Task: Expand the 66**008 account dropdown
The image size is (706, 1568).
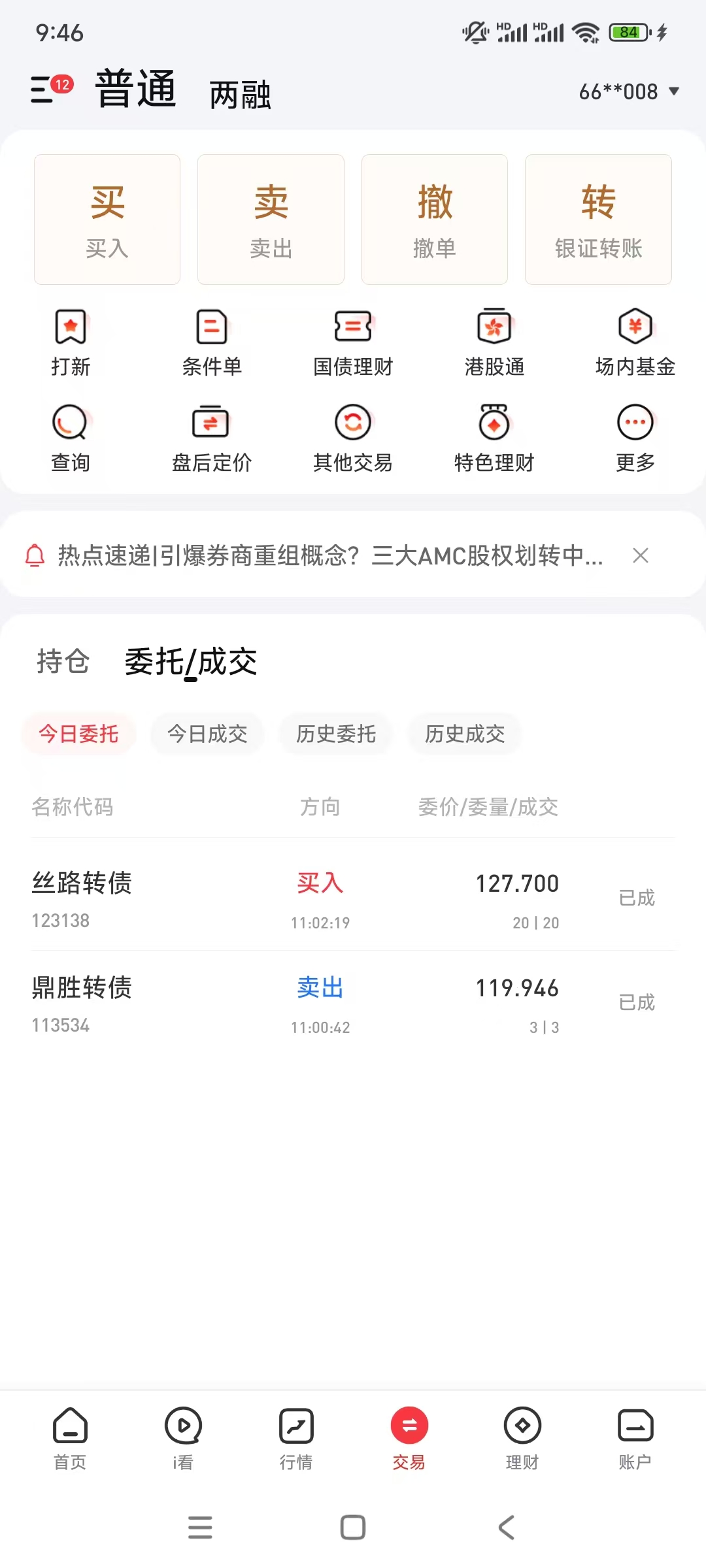Action: (628, 92)
